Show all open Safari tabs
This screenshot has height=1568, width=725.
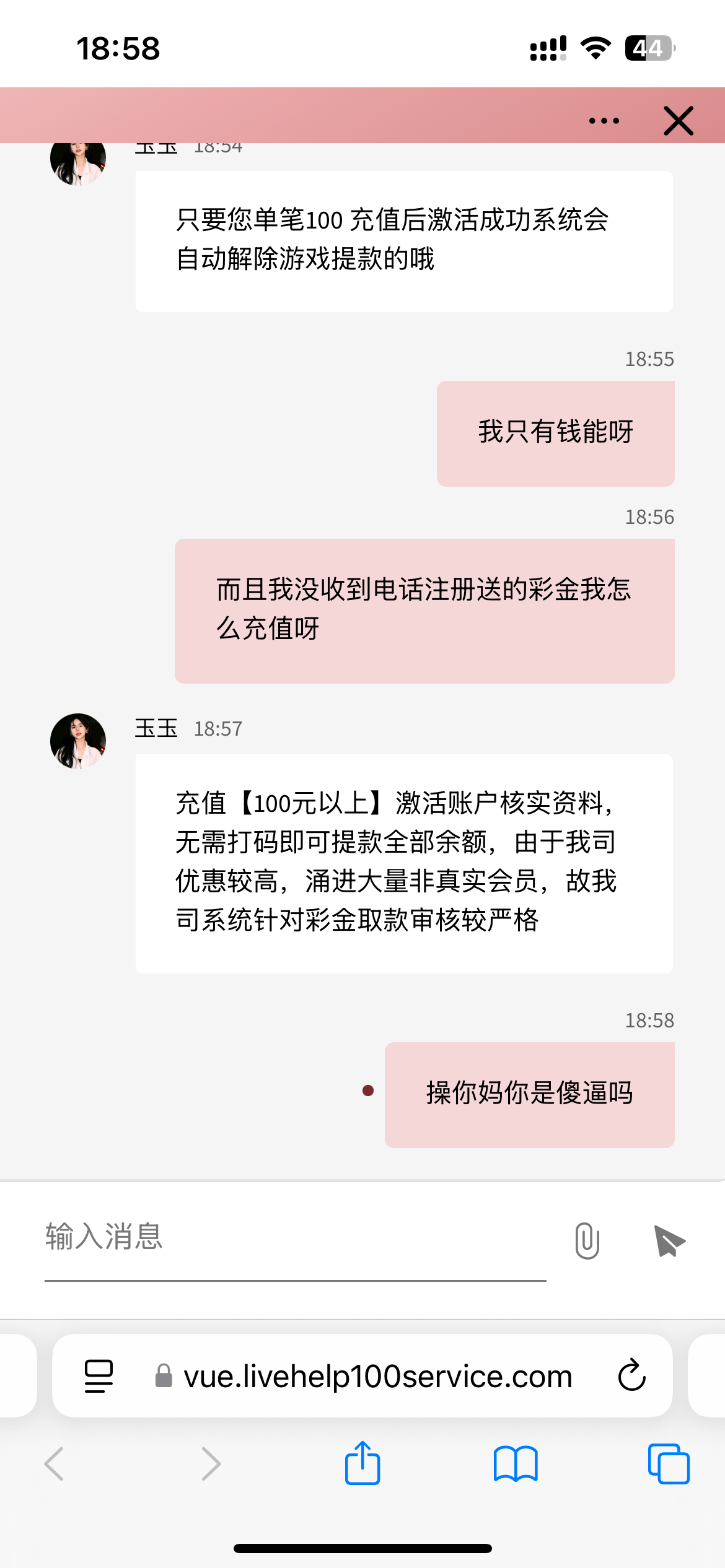click(668, 1463)
